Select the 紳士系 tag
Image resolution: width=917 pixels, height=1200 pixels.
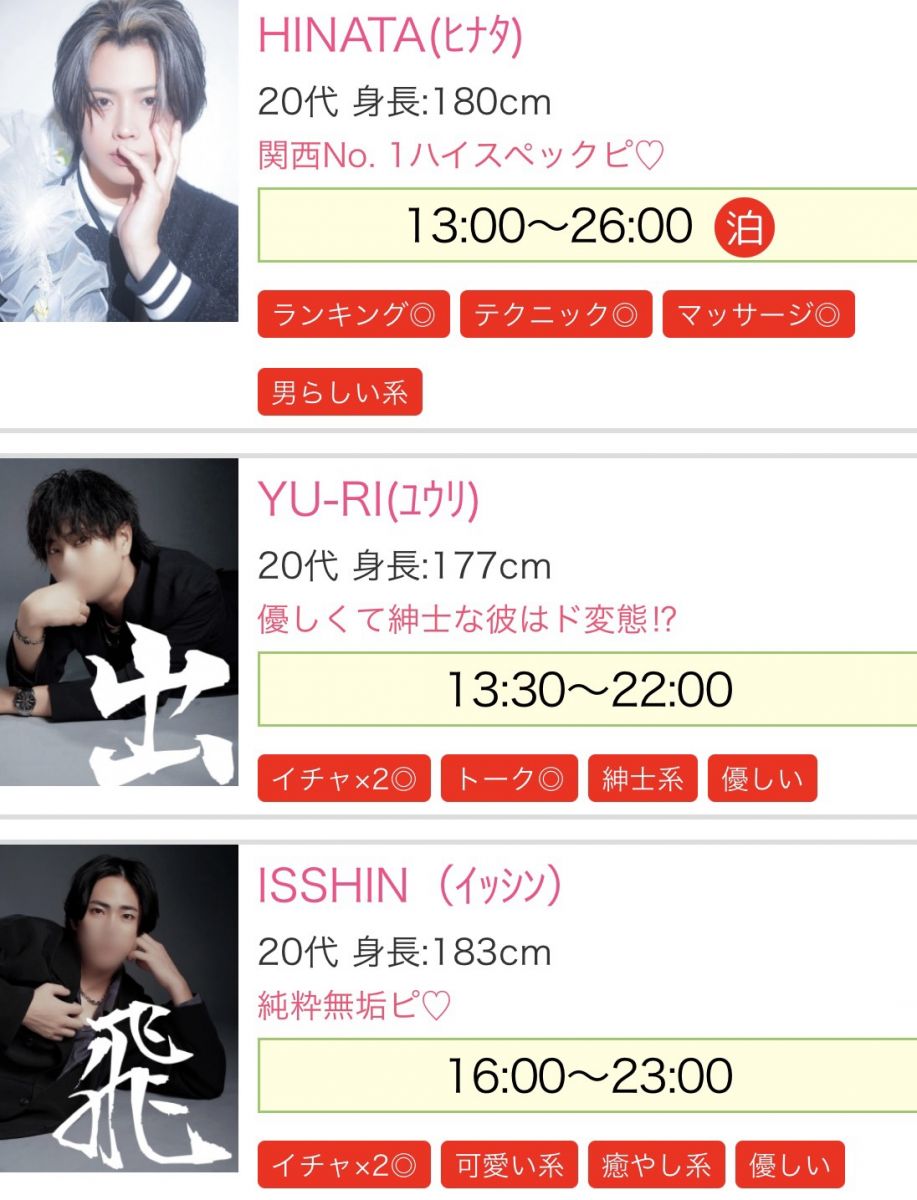pos(643,778)
